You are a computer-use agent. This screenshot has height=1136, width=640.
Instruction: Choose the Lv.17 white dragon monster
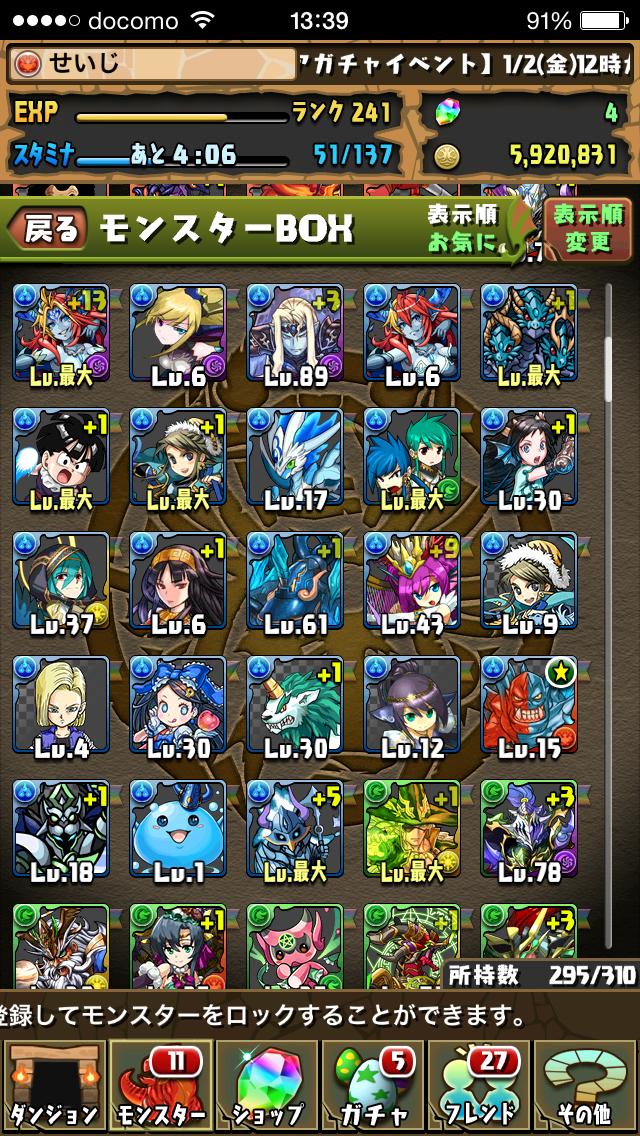[295, 458]
